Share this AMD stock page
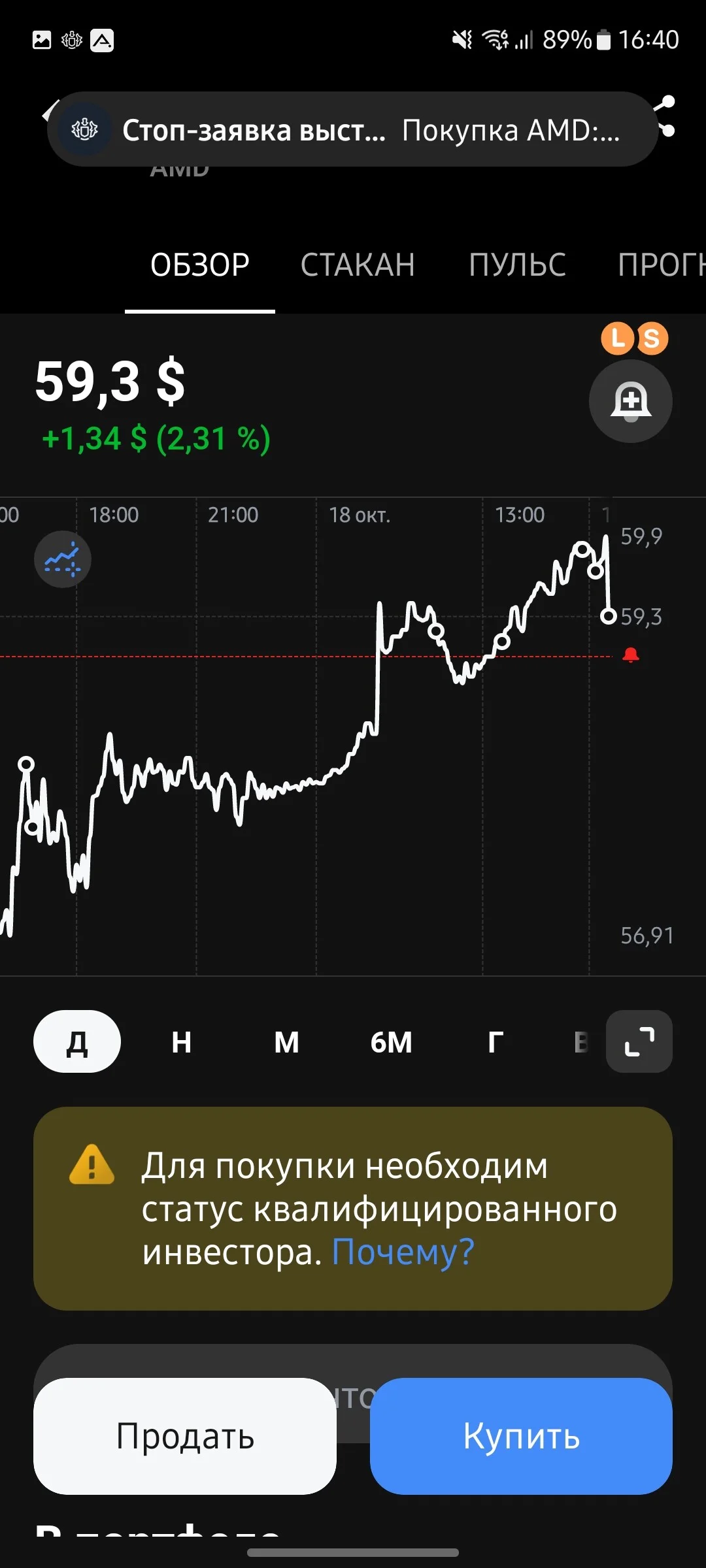 click(x=667, y=116)
